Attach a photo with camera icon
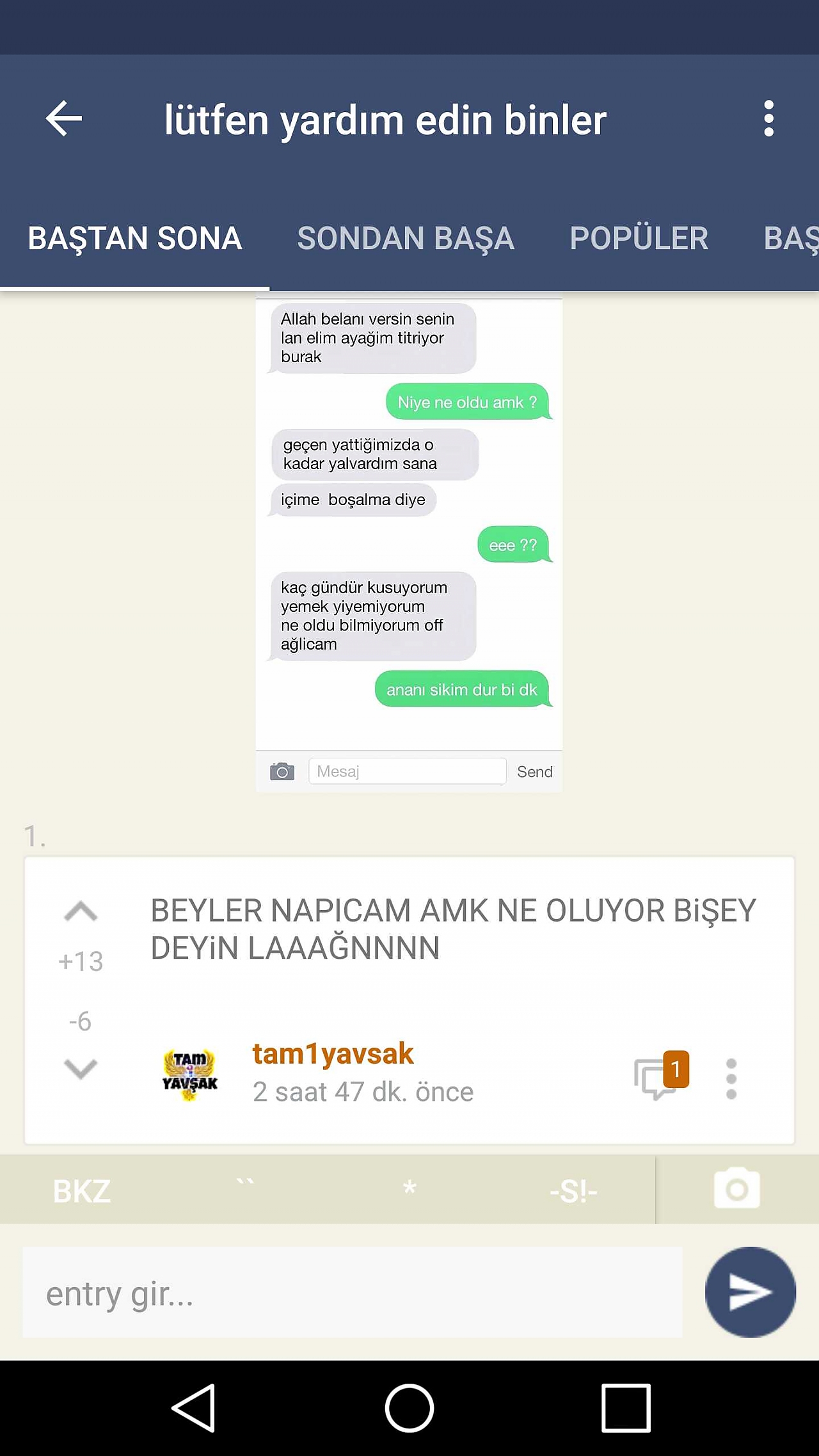This screenshot has height=1456, width=819. coord(737,1189)
